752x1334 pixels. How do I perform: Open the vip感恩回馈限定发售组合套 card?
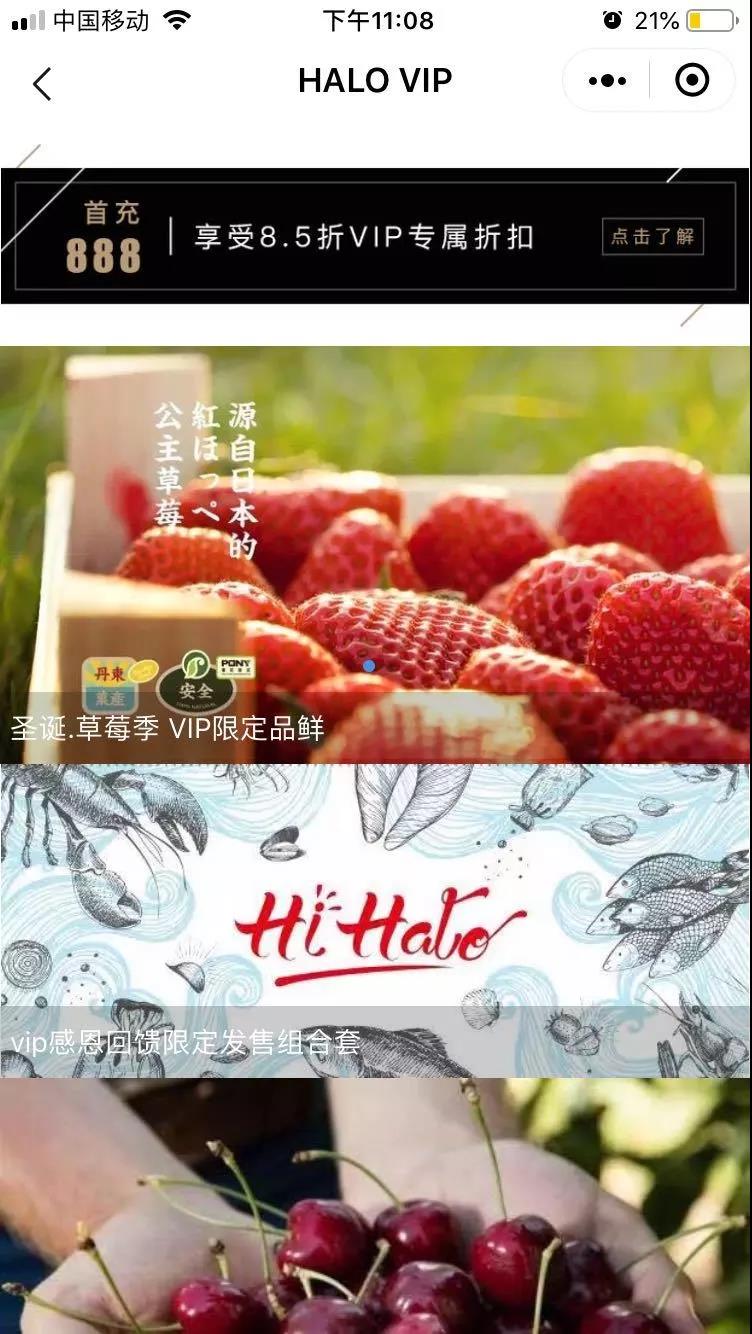tap(375, 920)
